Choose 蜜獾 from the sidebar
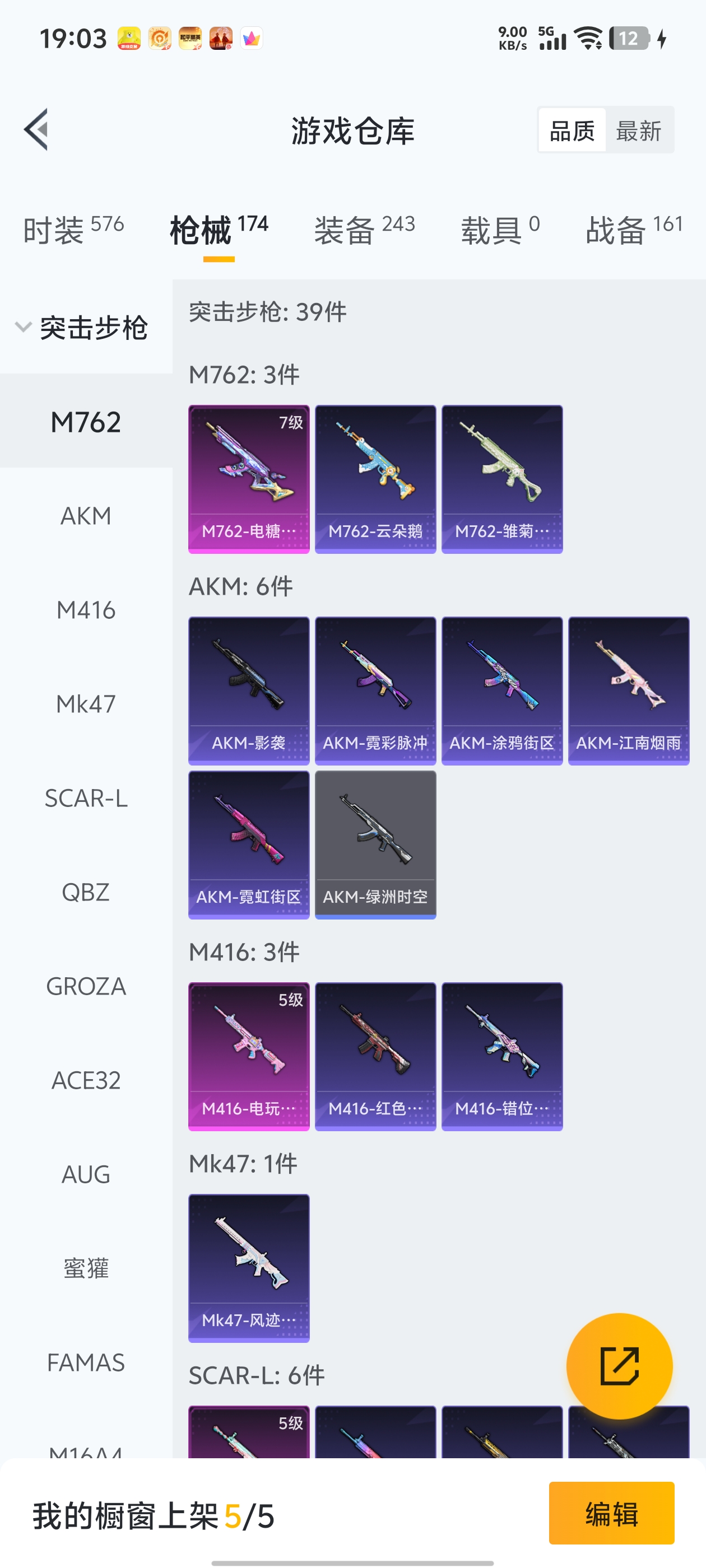The width and height of the screenshot is (706, 1568). point(86,1268)
